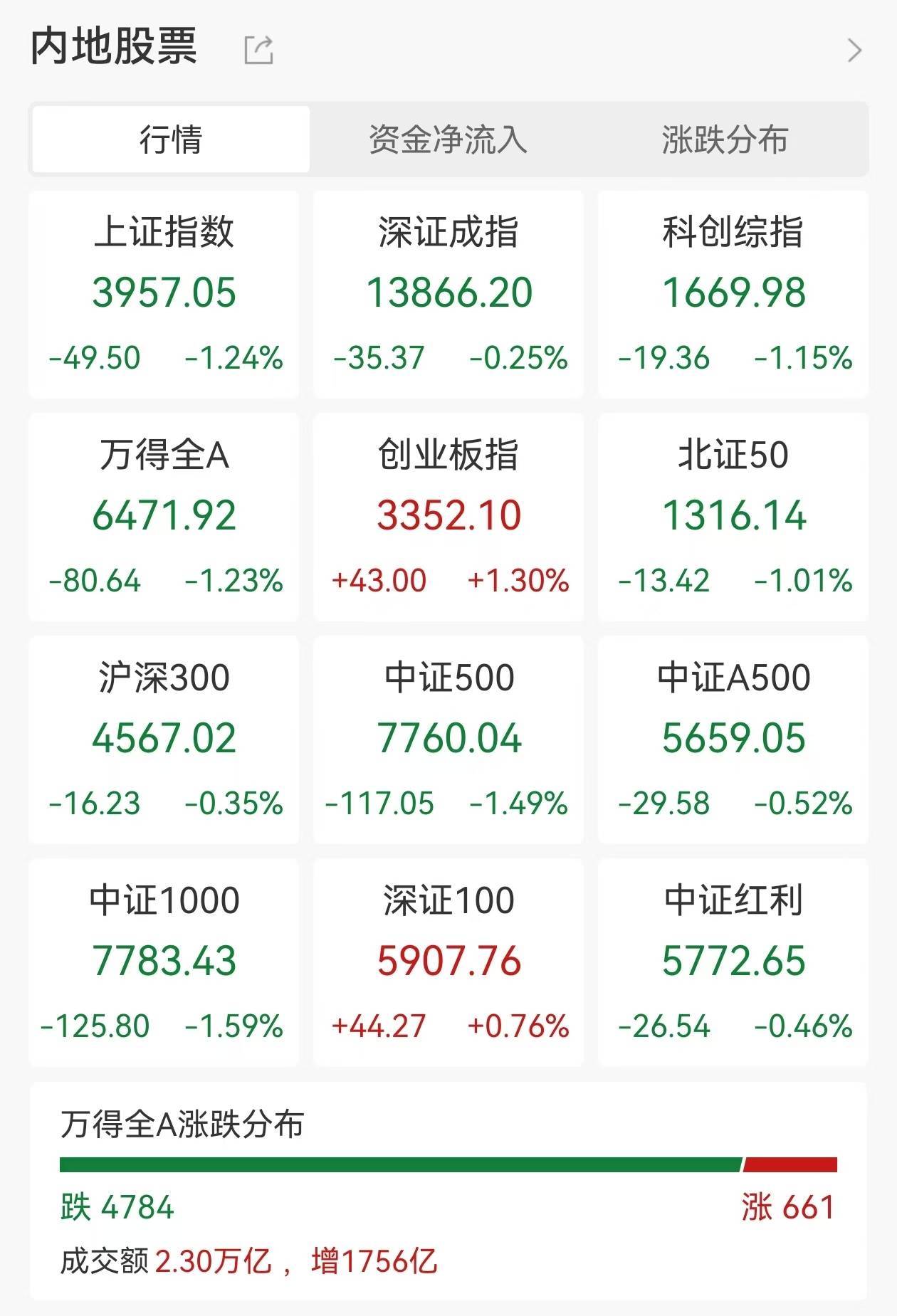Viewport: 897px width, 1316px height.
Task: Expand 内地股票 with the right chevron
Action: [854, 50]
